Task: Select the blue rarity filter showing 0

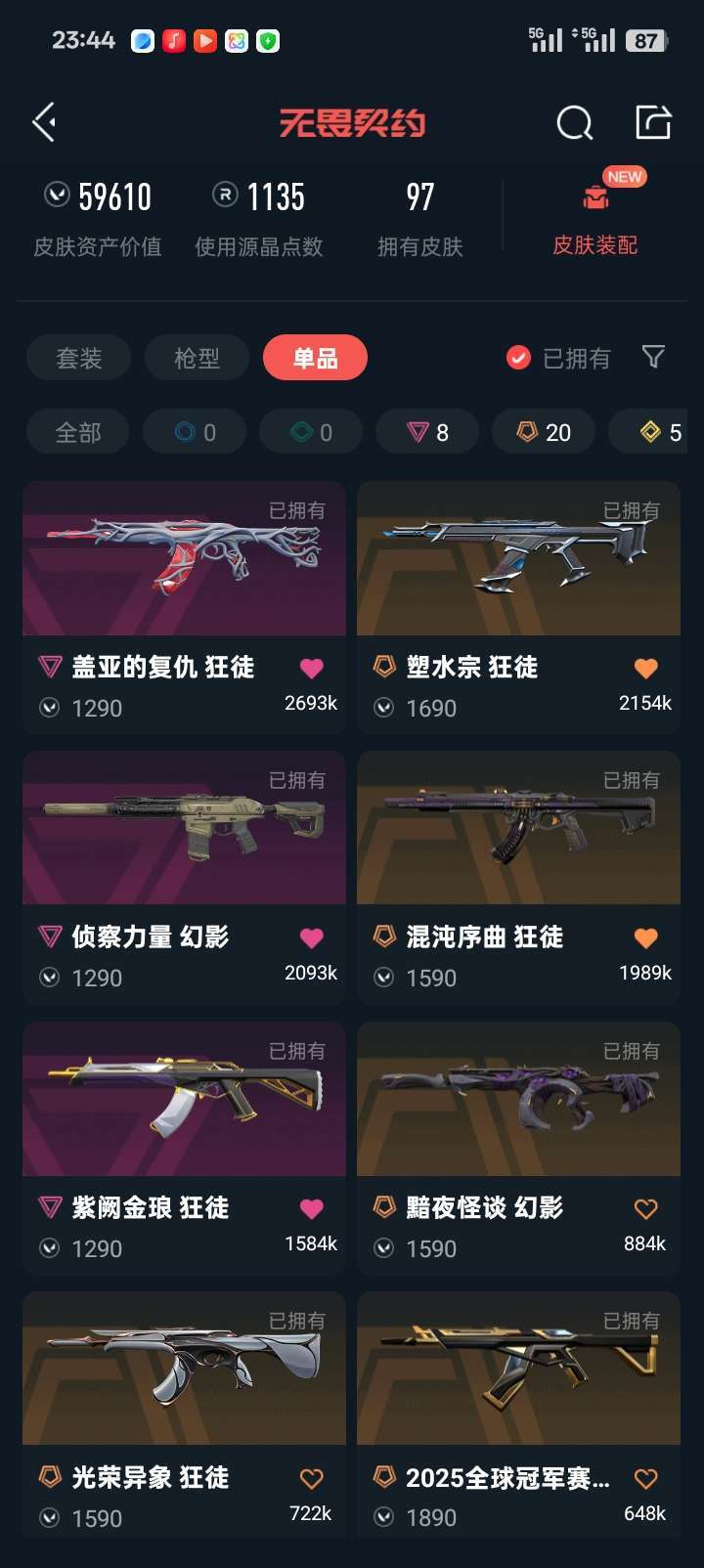Action: pyautogui.click(x=194, y=431)
